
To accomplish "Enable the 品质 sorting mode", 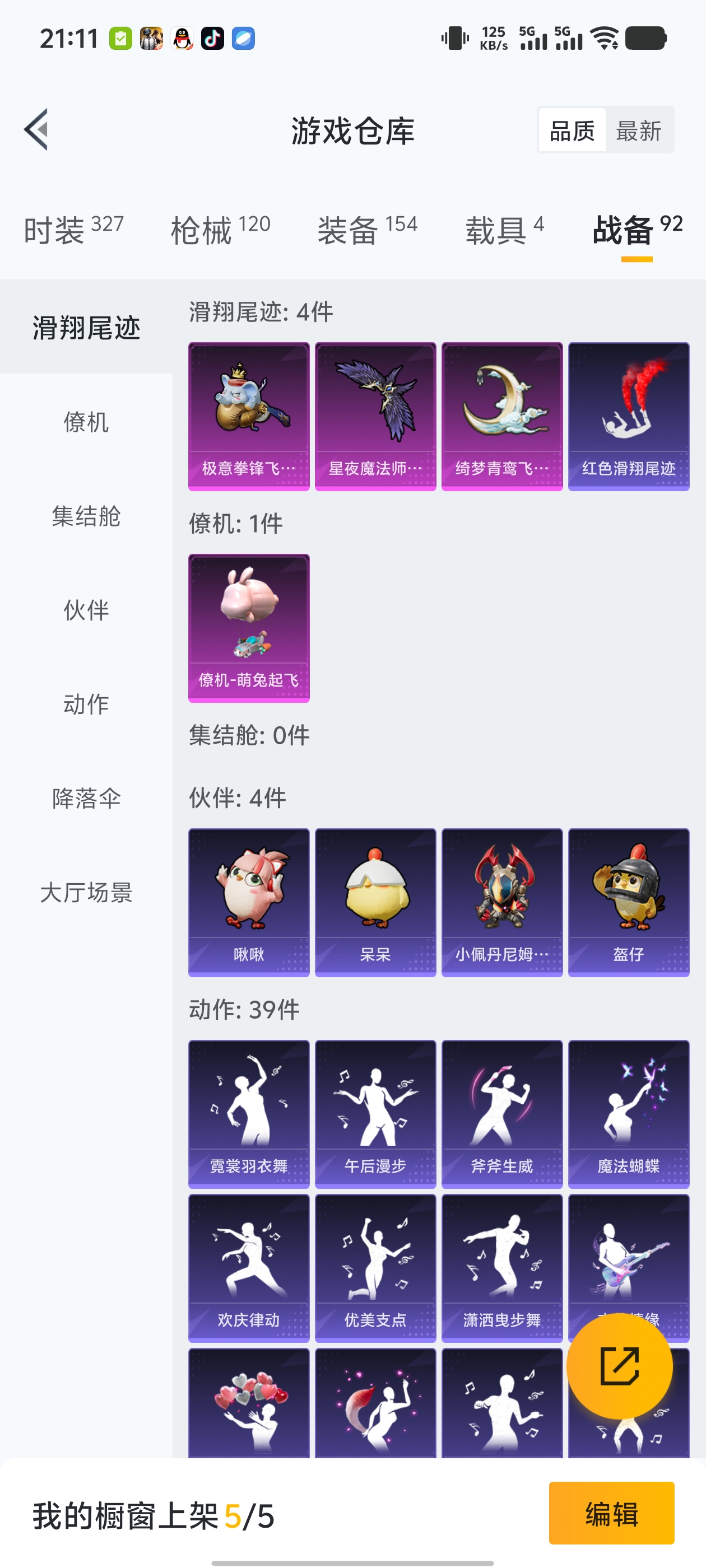I will click(x=572, y=130).
